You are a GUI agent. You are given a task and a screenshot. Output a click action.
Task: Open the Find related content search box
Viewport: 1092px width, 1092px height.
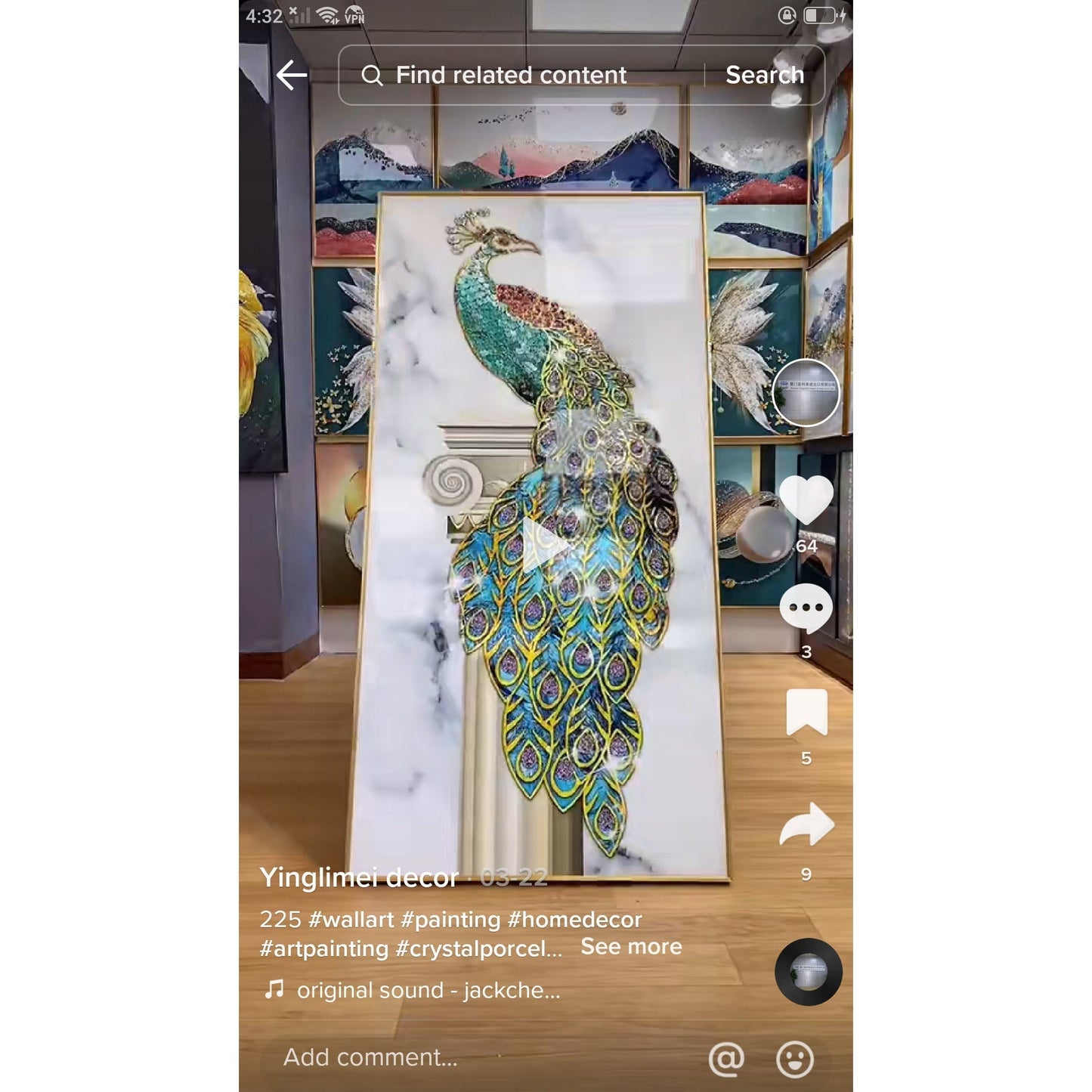pyautogui.click(x=511, y=76)
